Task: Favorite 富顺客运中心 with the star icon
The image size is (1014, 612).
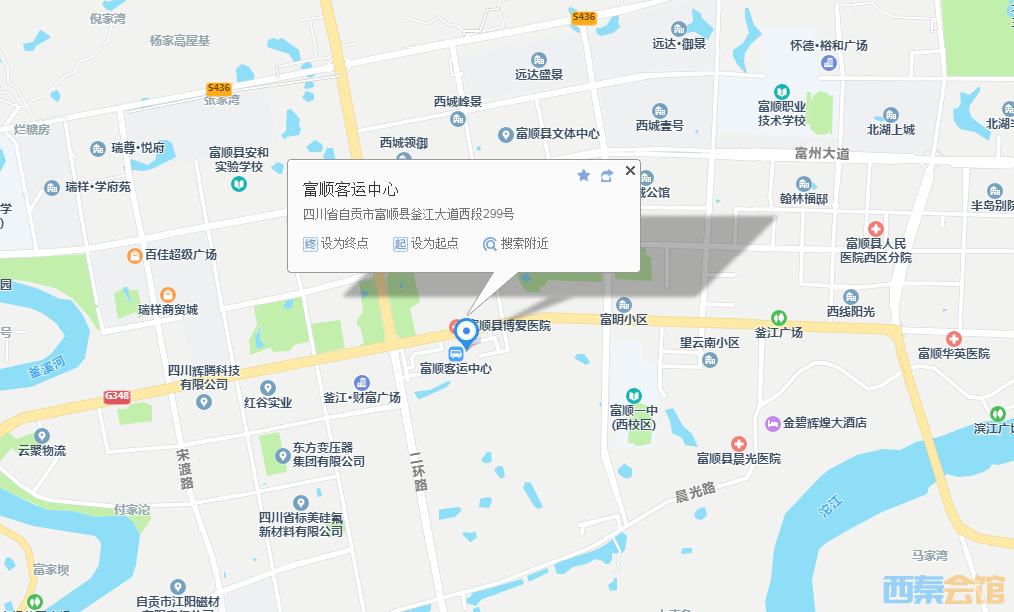Action: tap(584, 176)
